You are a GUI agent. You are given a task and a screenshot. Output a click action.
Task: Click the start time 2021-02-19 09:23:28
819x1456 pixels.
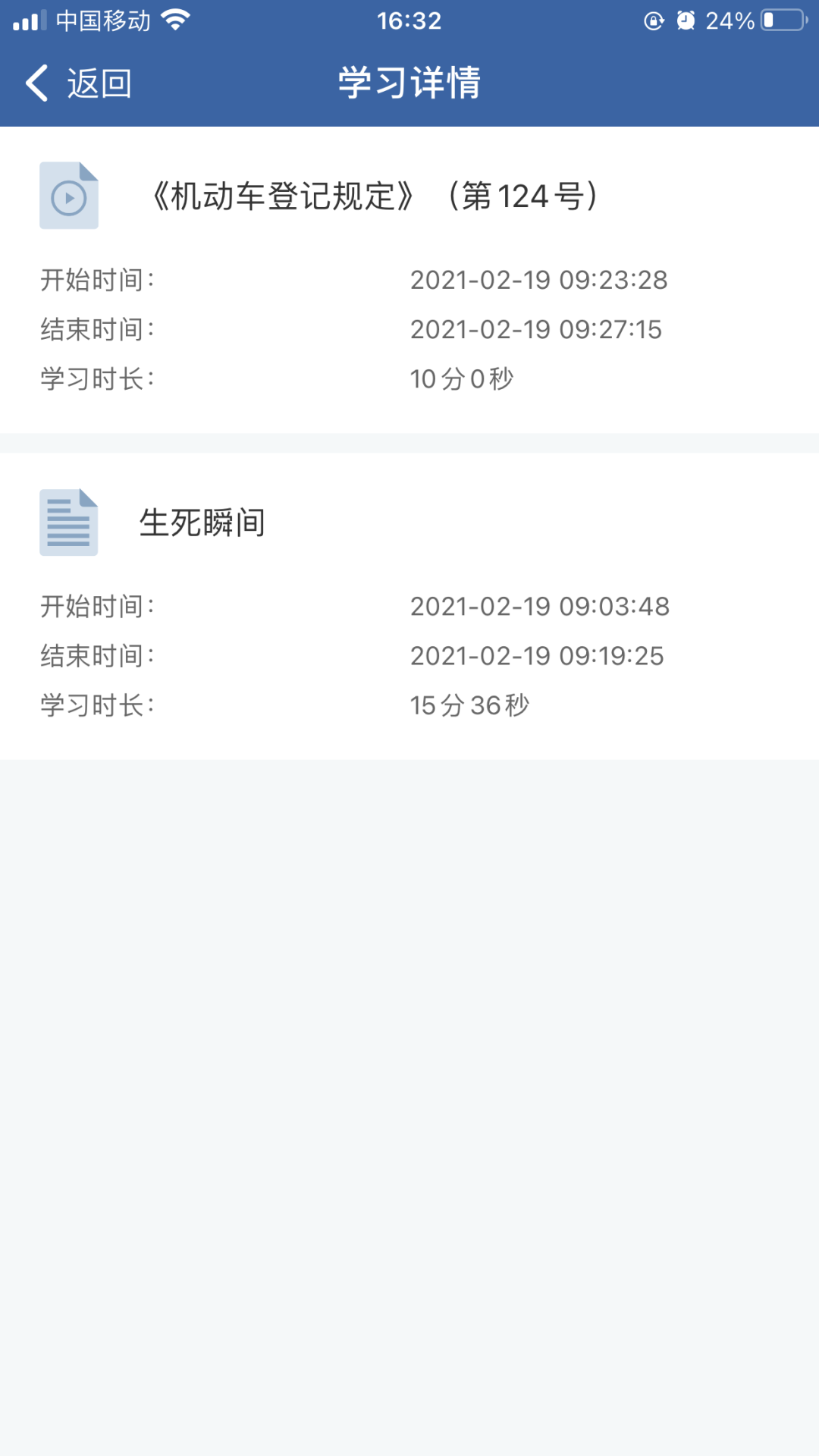(x=538, y=279)
